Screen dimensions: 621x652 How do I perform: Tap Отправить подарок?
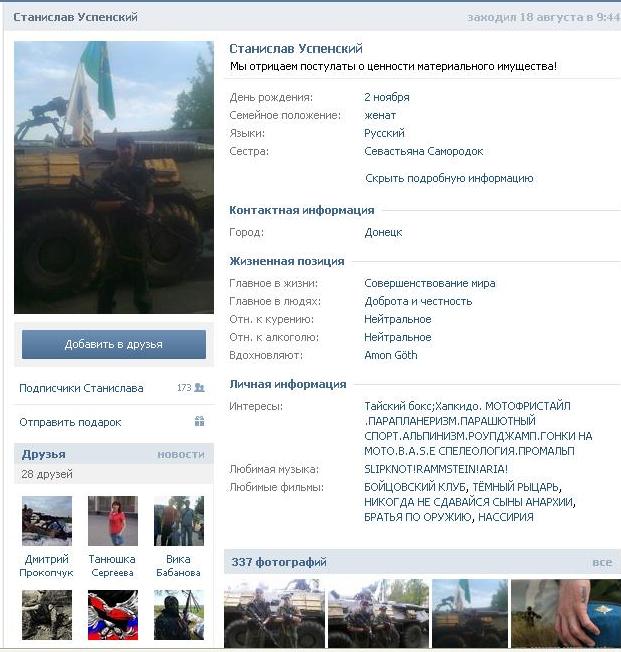(70, 422)
